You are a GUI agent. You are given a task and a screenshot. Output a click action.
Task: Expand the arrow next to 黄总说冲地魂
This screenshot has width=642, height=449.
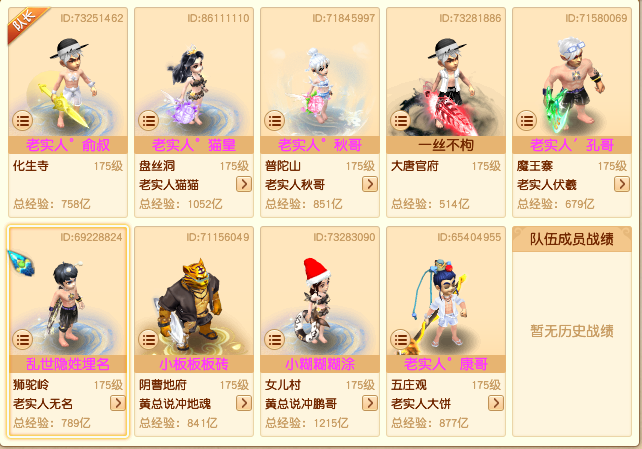tap(243, 403)
